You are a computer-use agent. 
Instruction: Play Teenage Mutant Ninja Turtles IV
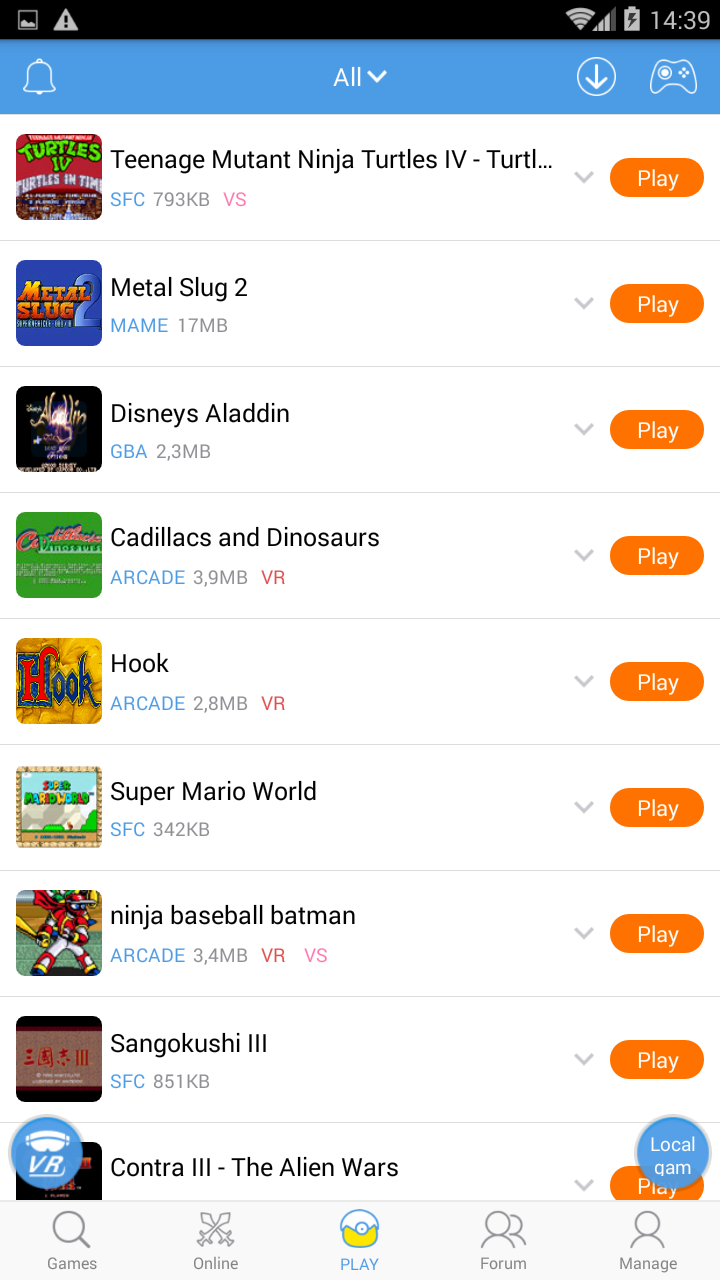[x=656, y=178]
